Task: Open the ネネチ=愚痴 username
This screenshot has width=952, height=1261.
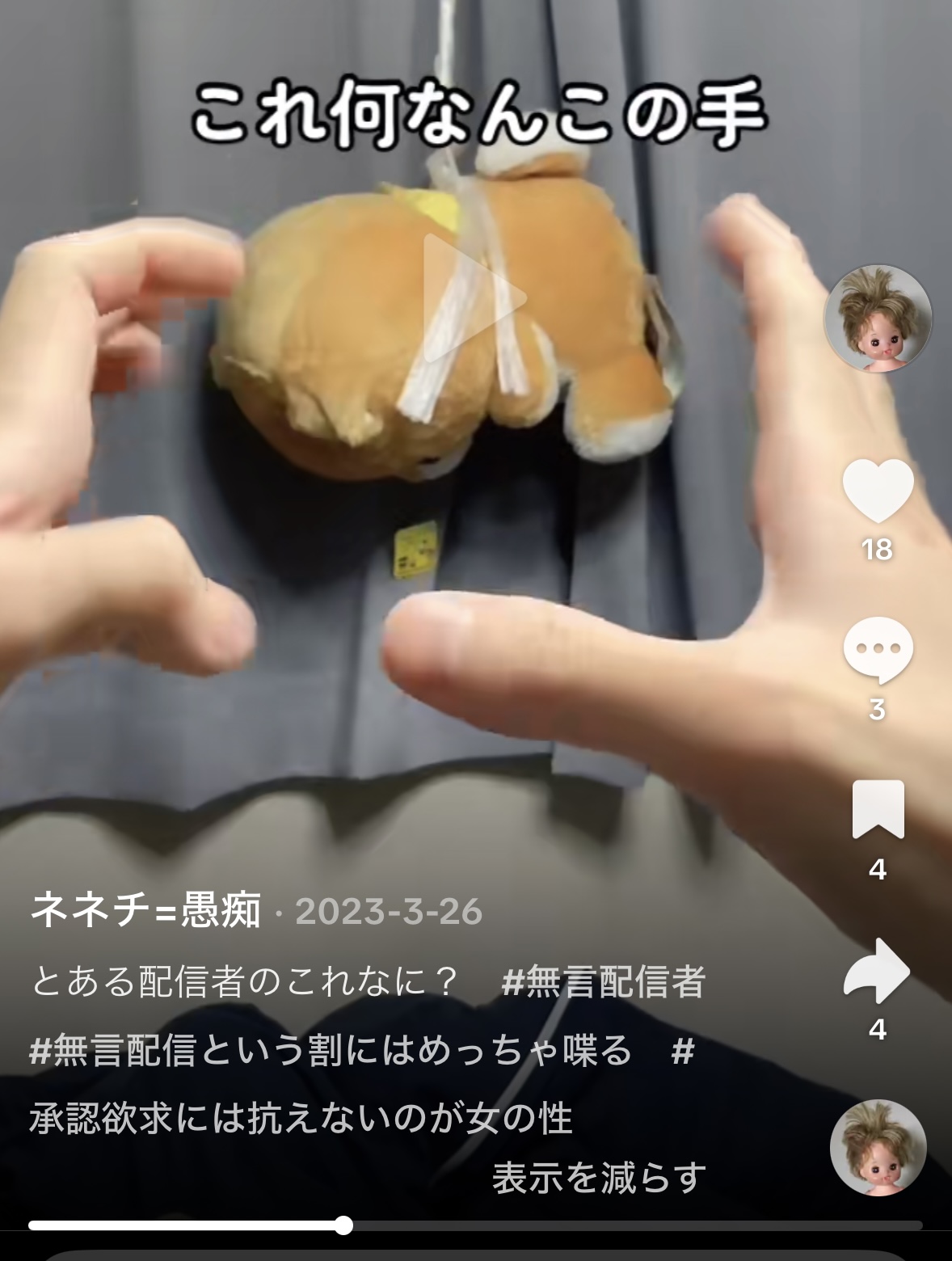Action: point(146,910)
